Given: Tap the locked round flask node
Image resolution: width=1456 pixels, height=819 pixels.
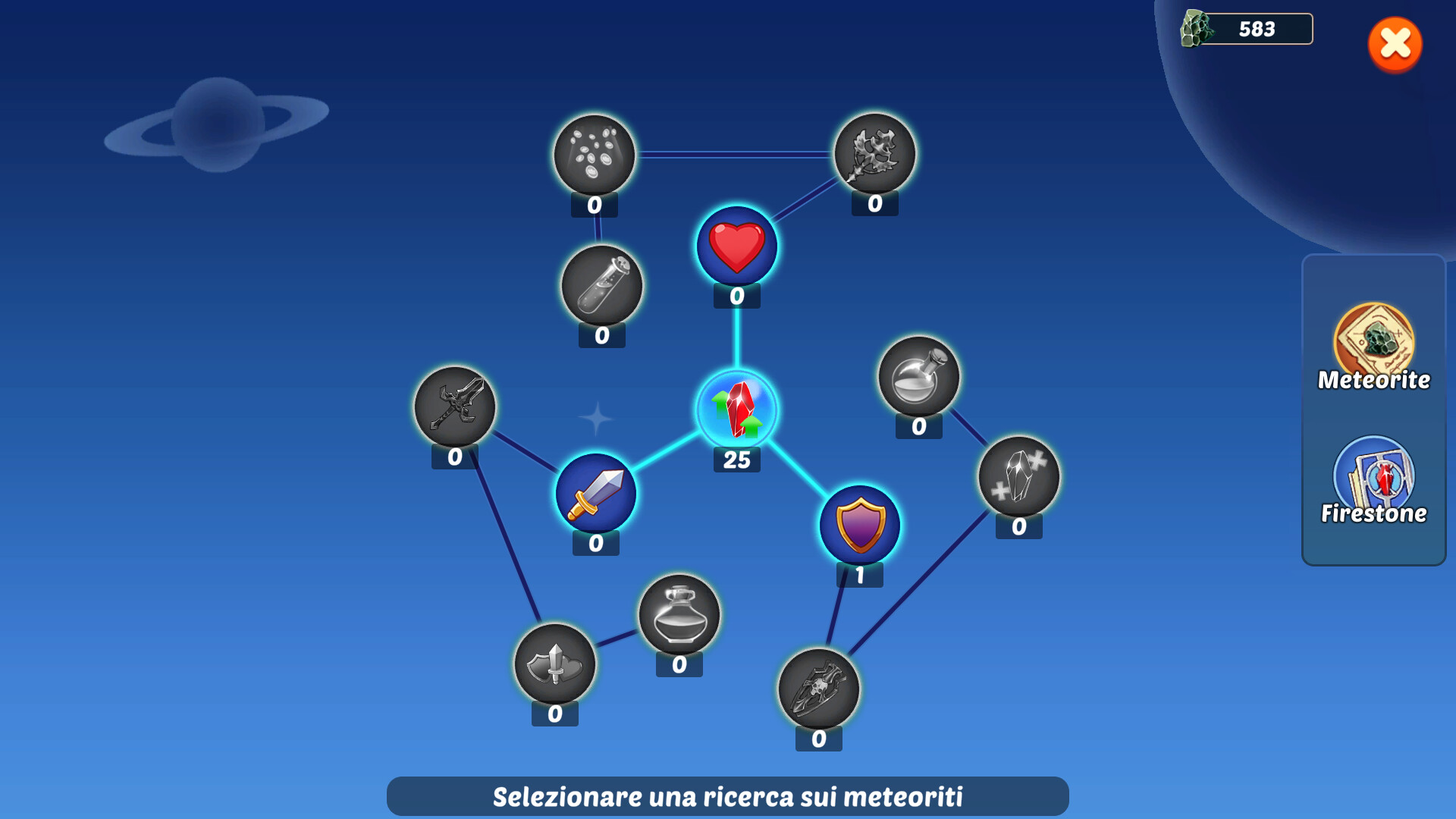Looking at the screenshot, I should [x=918, y=377].
